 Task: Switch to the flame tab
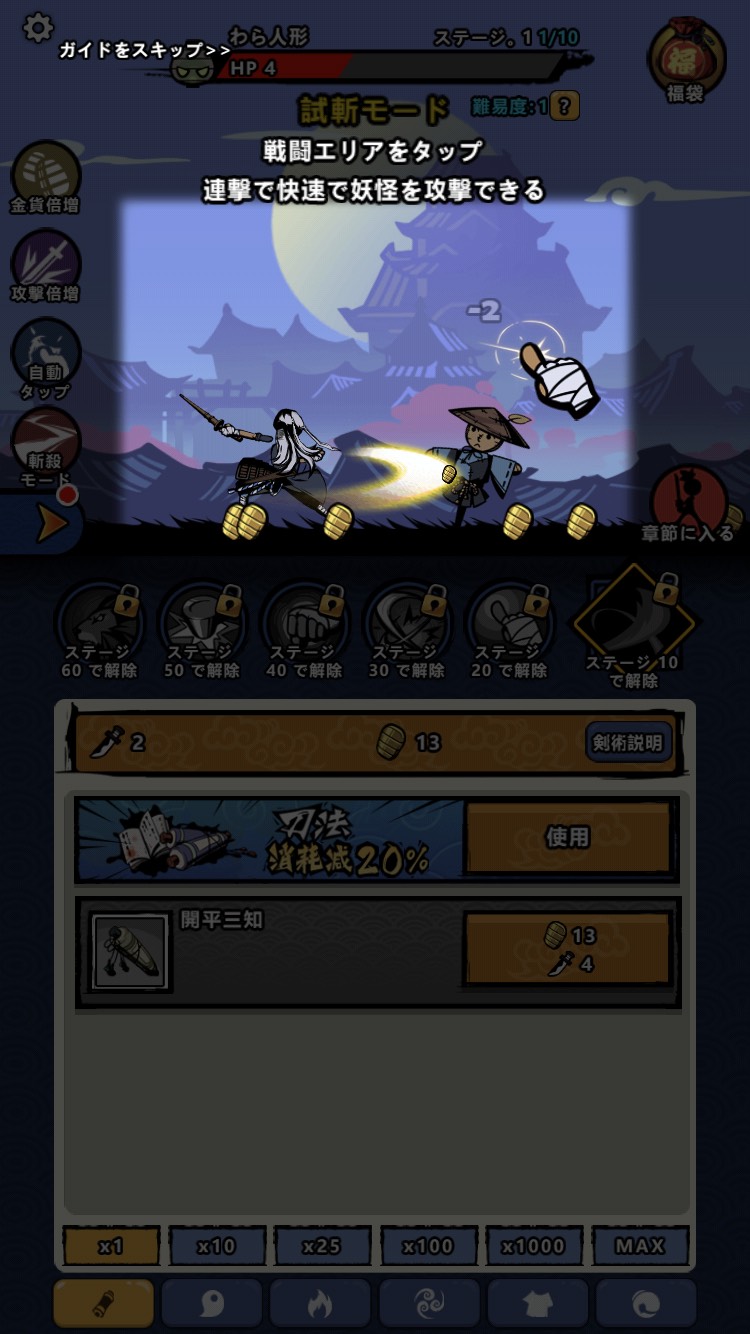click(319, 1303)
